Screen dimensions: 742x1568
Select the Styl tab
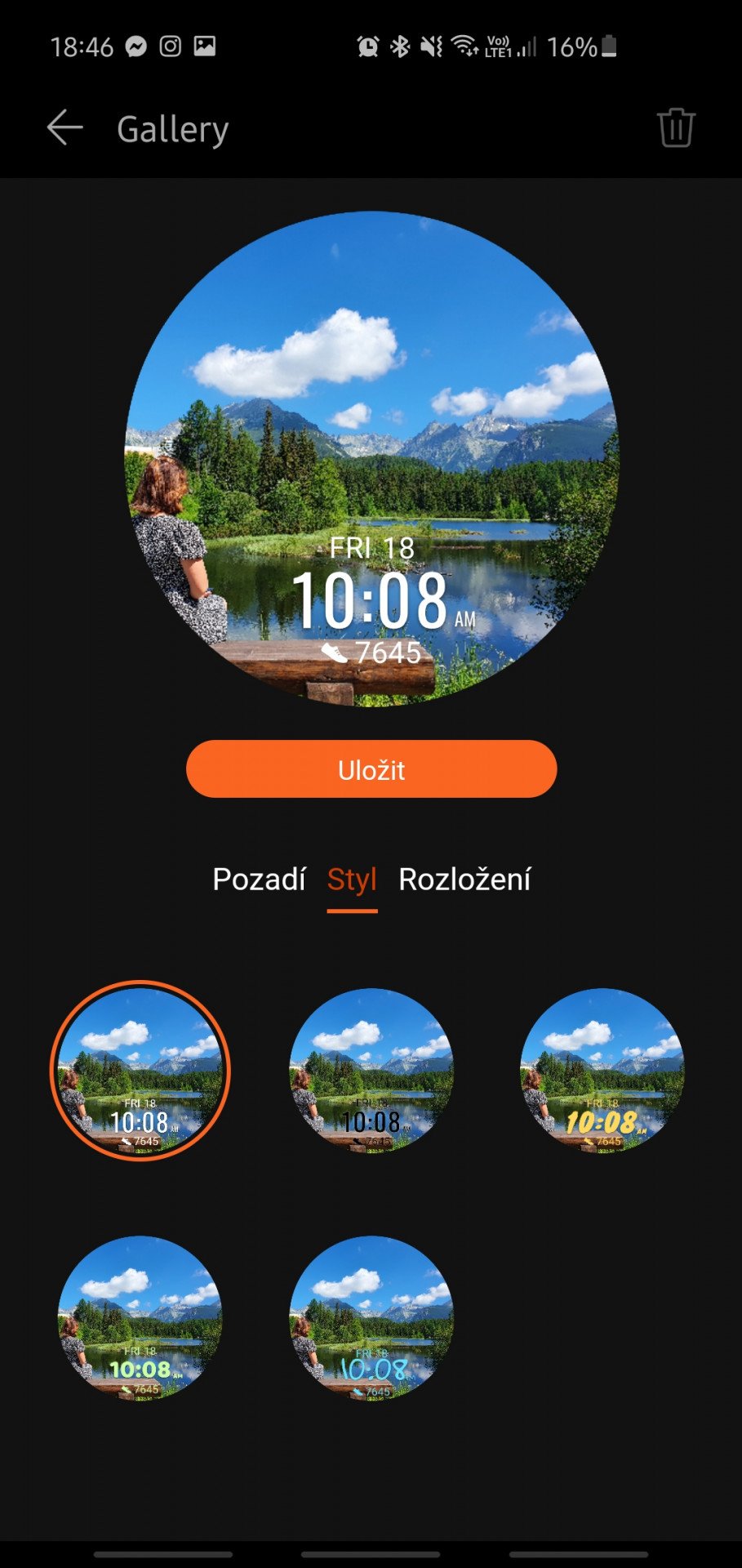(352, 880)
